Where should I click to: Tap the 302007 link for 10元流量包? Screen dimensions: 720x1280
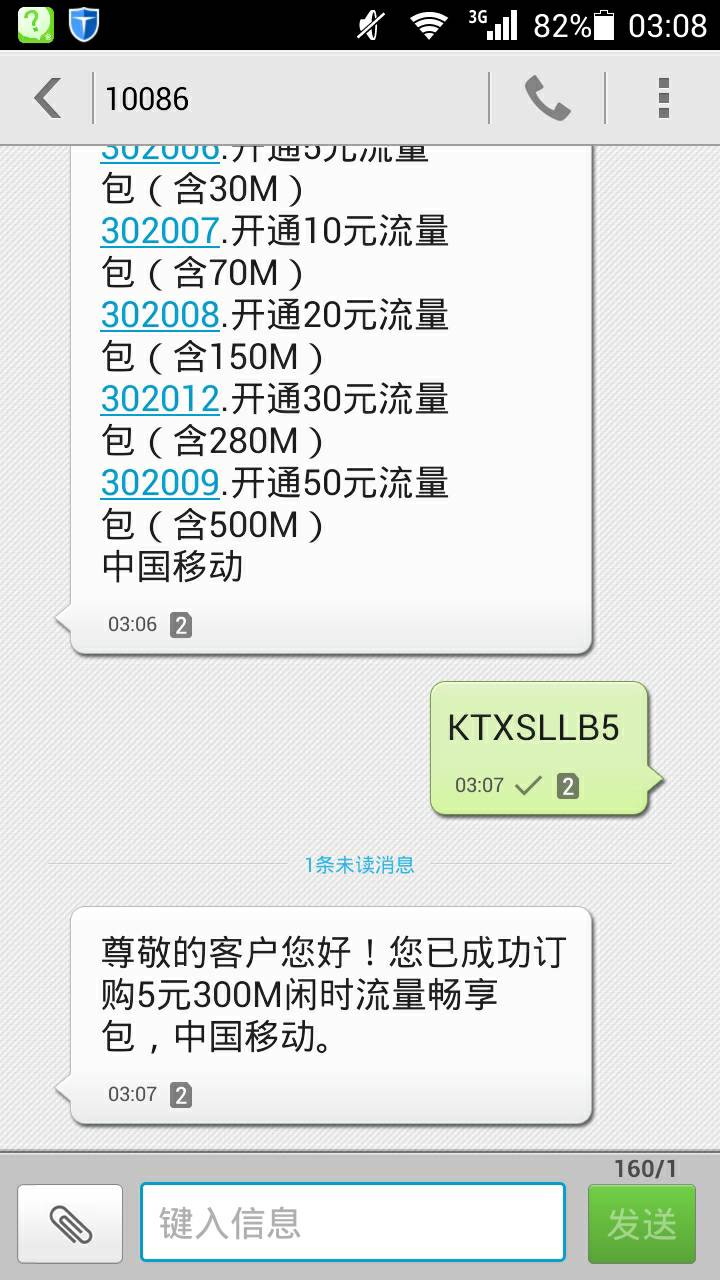click(x=160, y=231)
